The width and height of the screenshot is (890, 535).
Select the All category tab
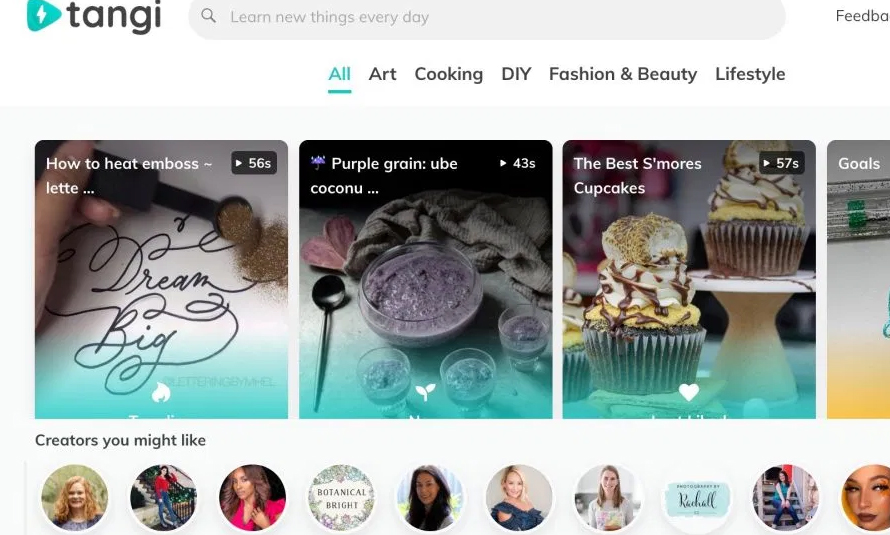tap(339, 74)
